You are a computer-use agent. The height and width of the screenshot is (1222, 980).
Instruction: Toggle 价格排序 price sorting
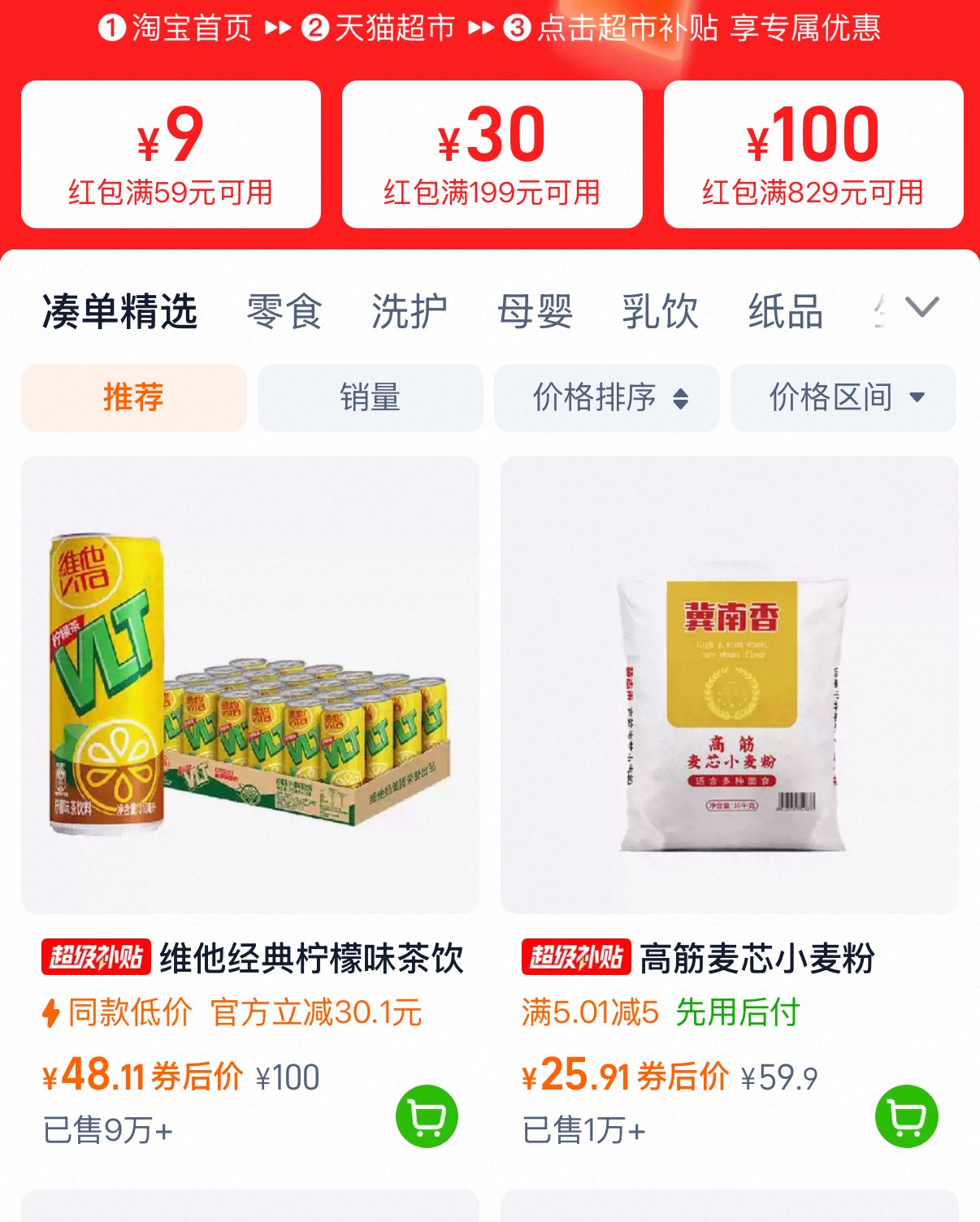coord(607,398)
